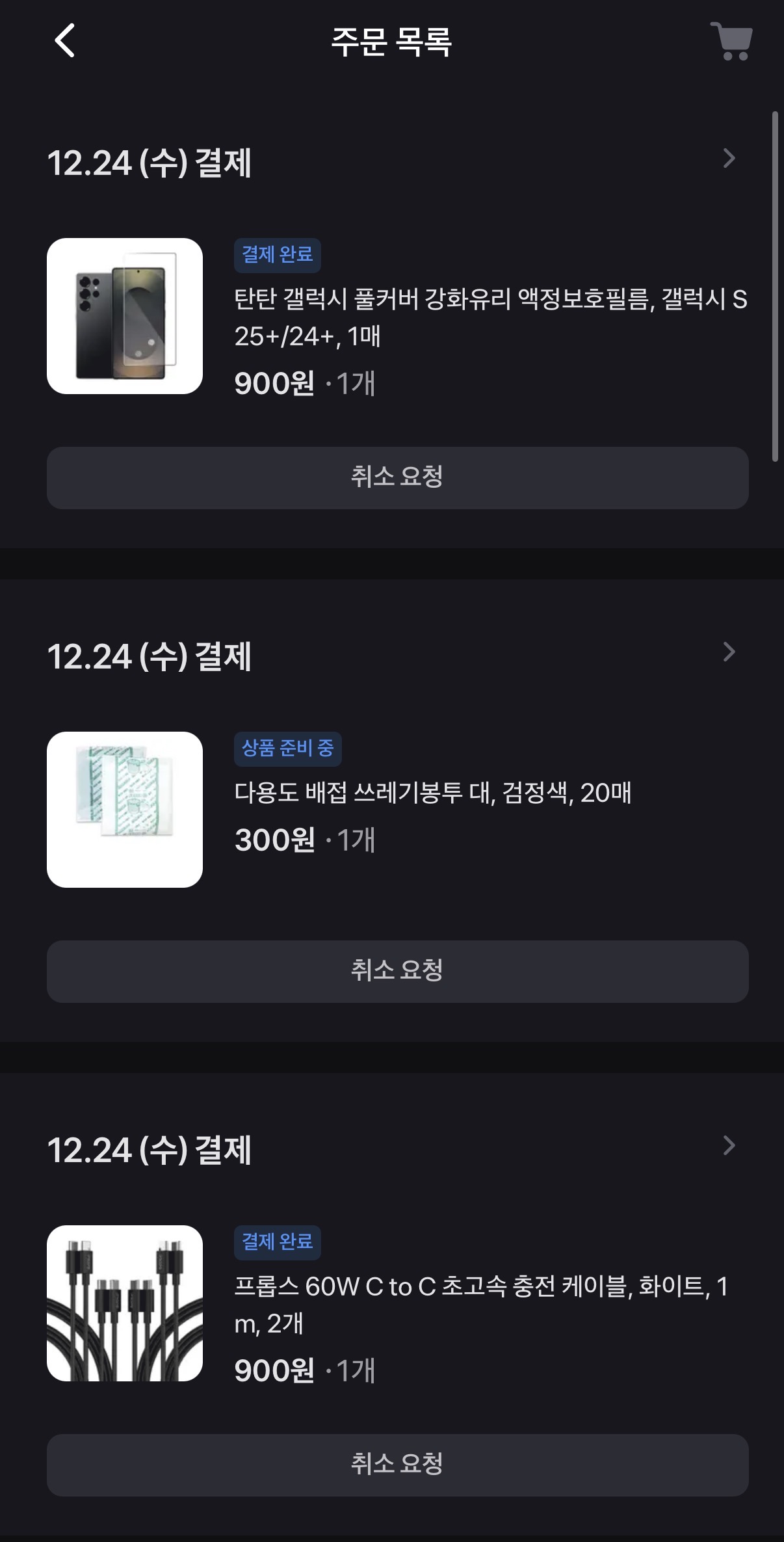Request cancellation of the charging cable order
Image resolution: width=784 pixels, height=1542 pixels.
click(x=397, y=1465)
